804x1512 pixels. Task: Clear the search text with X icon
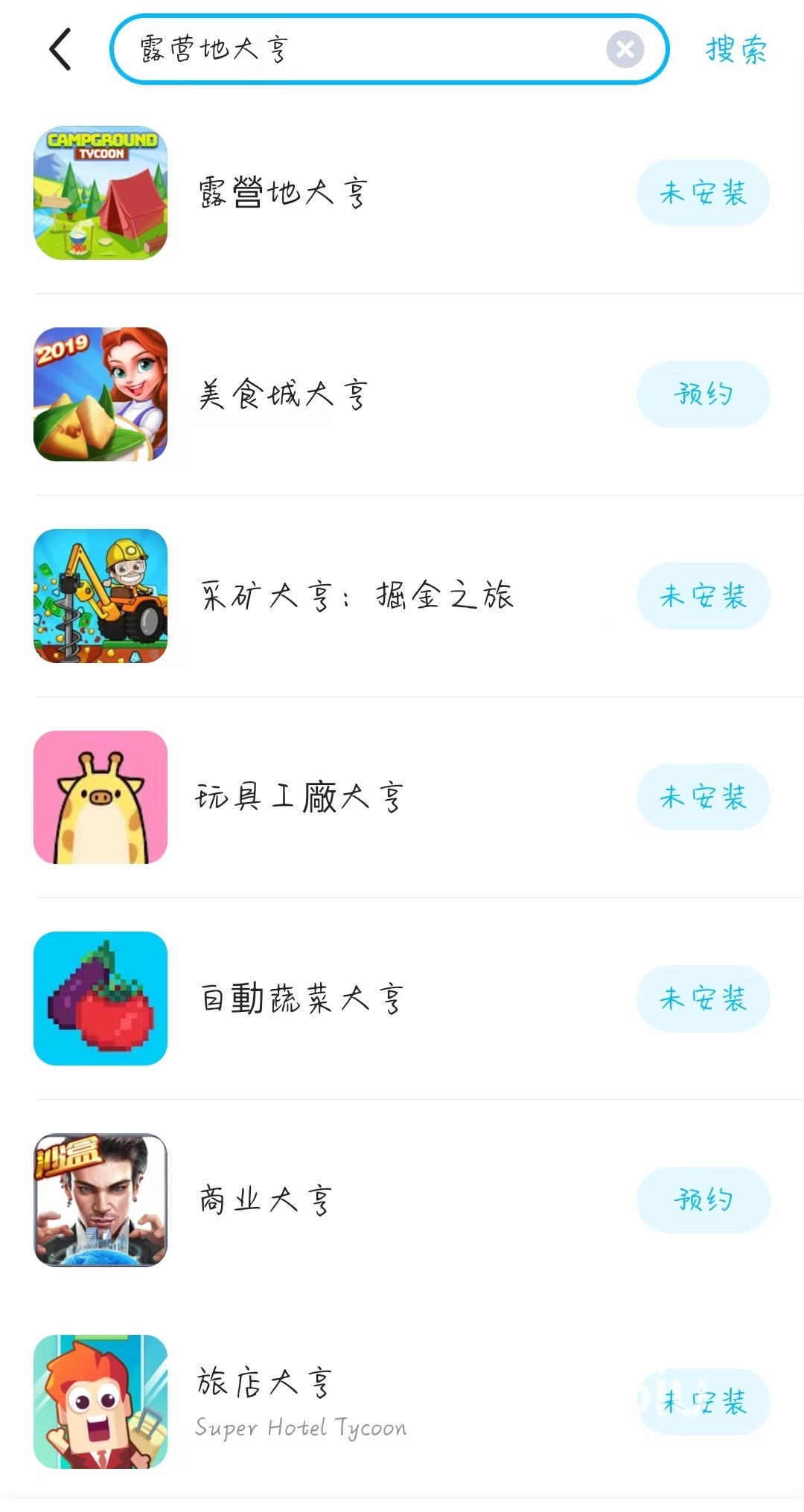625,50
